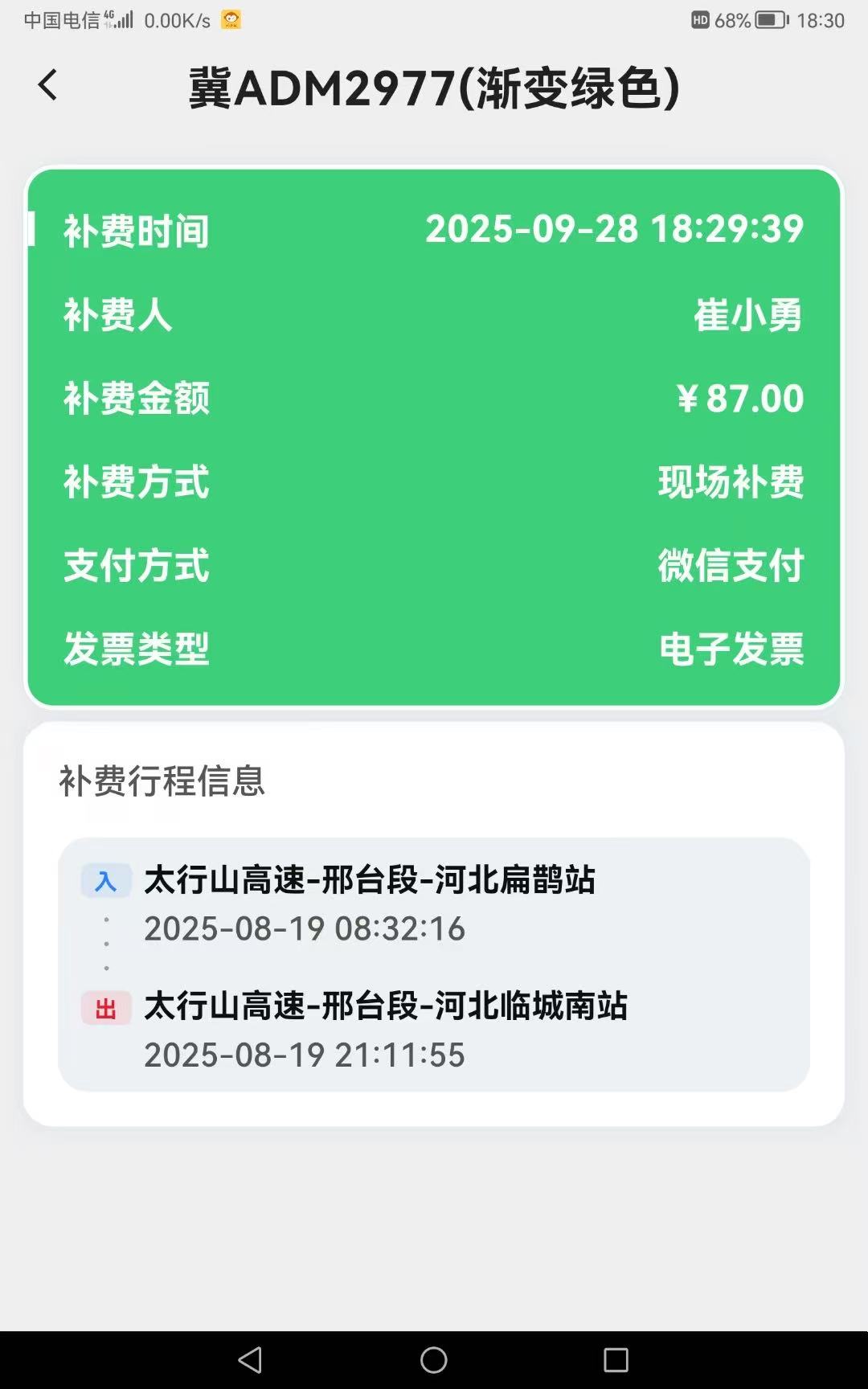Tap the emoji notification icon in status bar
The height and width of the screenshot is (1389, 868).
pyautogui.click(x=231, y=20)
